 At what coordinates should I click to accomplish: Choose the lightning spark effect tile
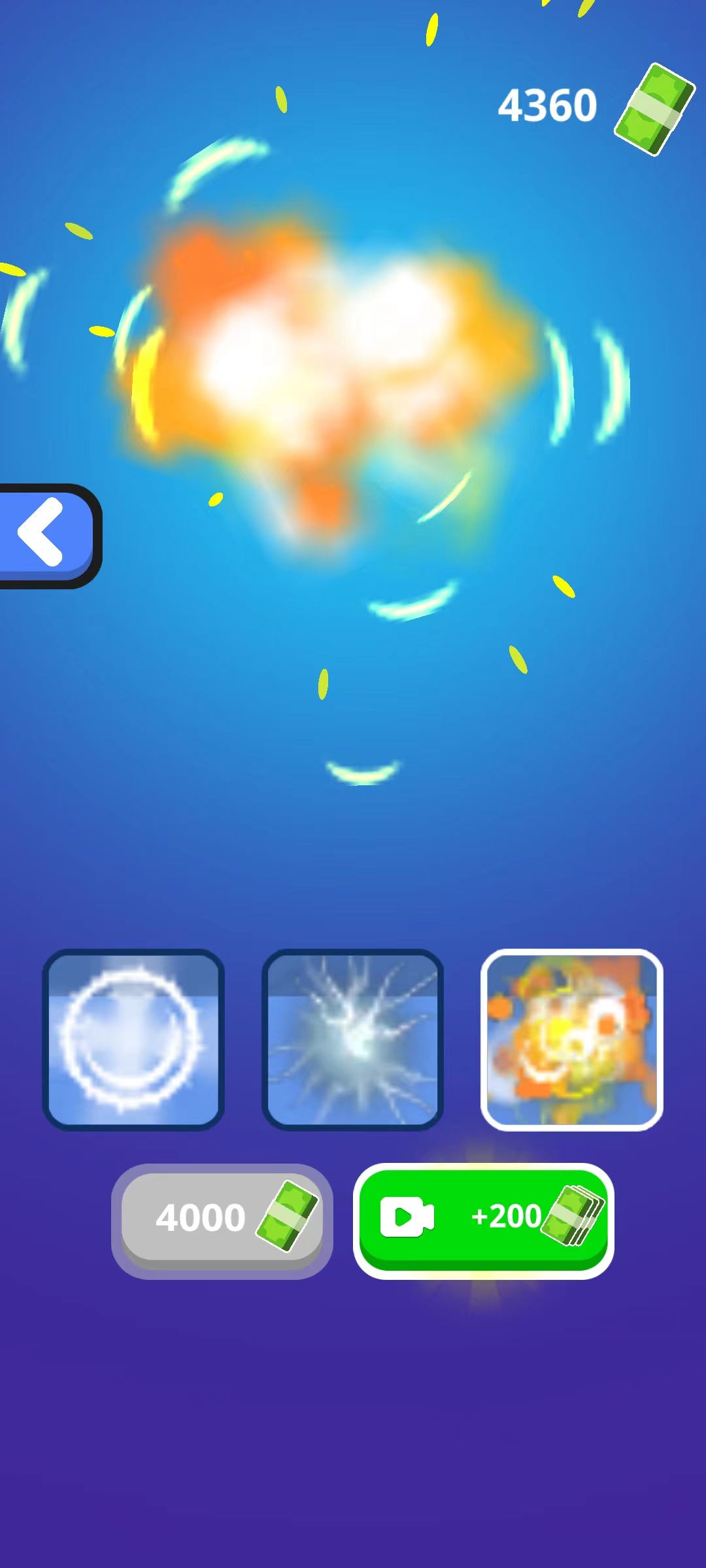tap(353, 1040)
